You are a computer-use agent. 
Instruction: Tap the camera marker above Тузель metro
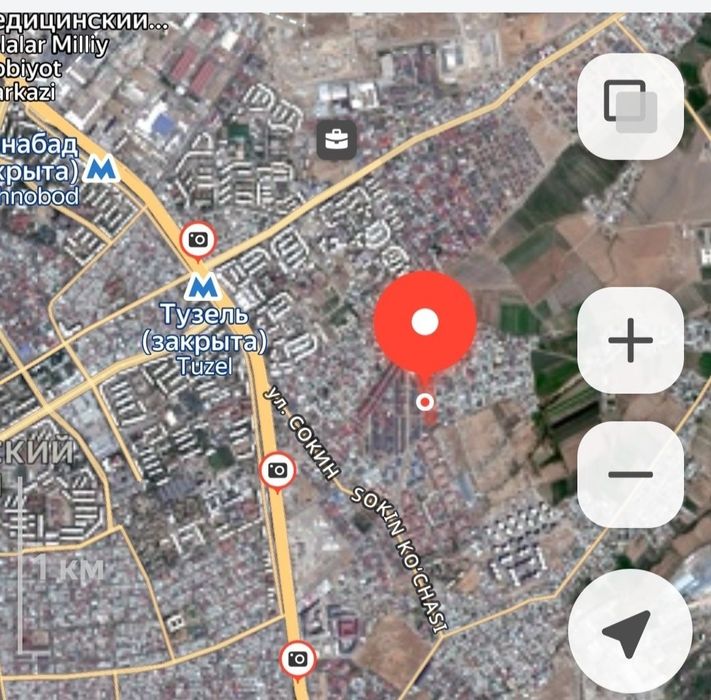pyautogui.click(x=198, y=240)
